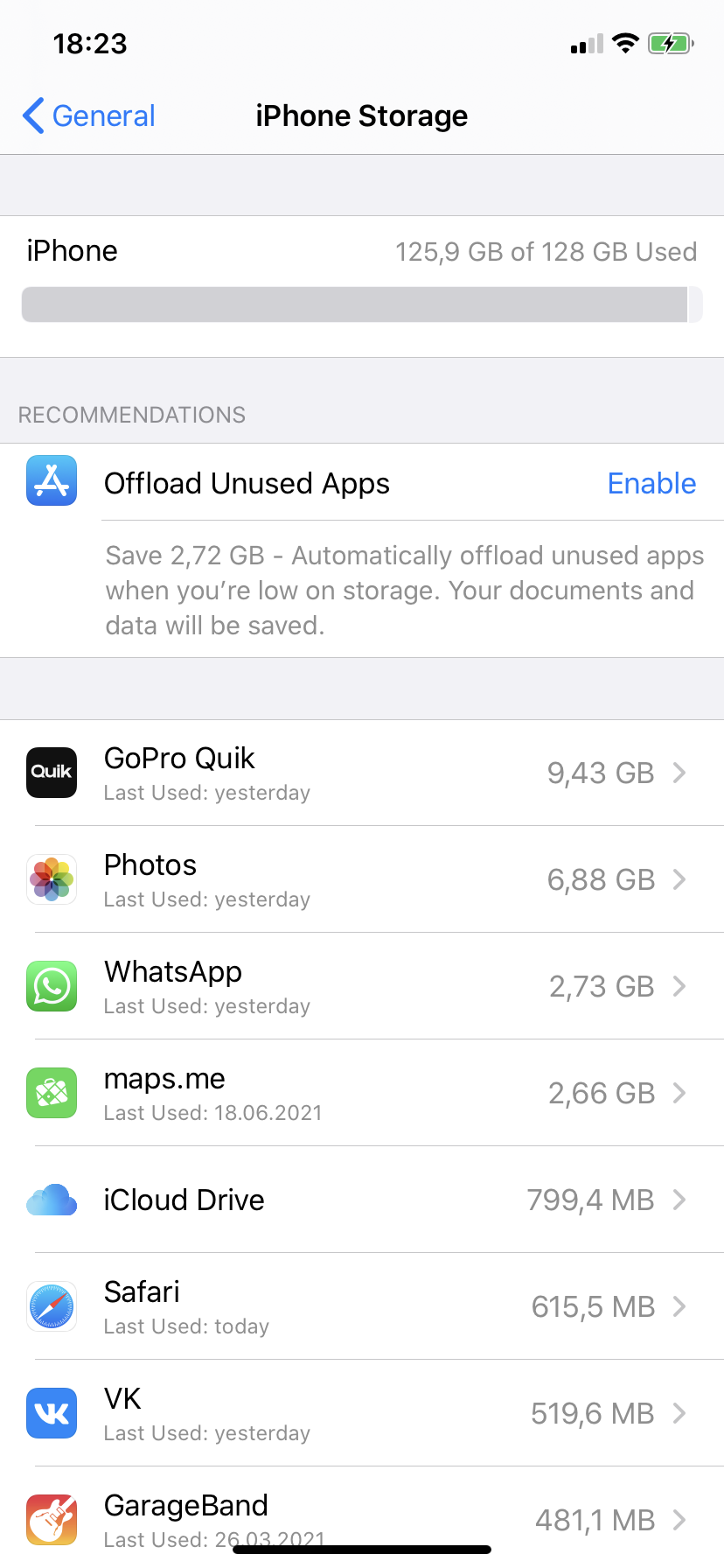
Task: Open VK storage details
Action: click(362, 1413)
